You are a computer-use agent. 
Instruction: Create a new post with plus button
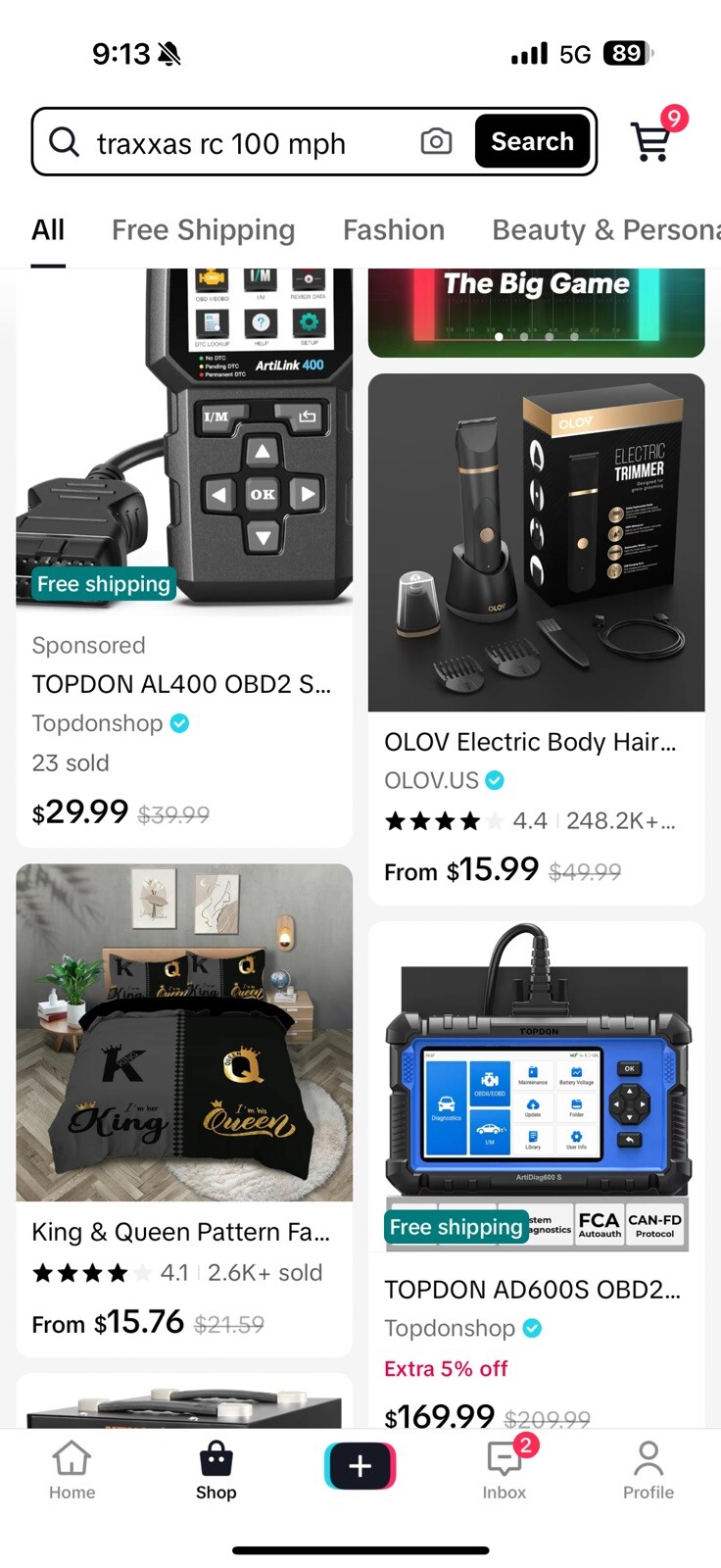[360, 1466]
